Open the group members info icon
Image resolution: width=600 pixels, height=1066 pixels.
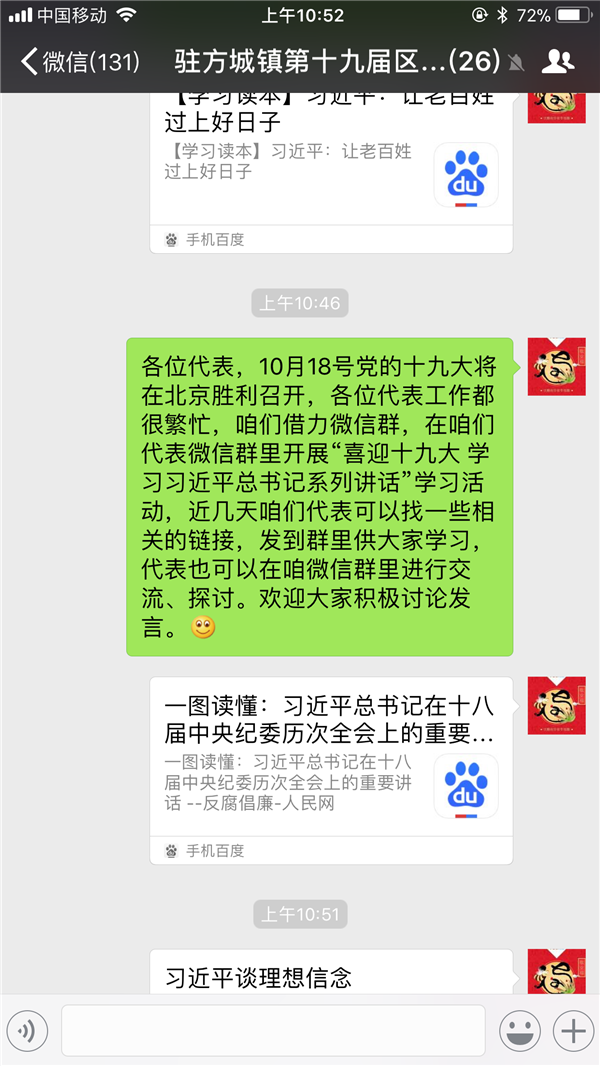point(558,62)
